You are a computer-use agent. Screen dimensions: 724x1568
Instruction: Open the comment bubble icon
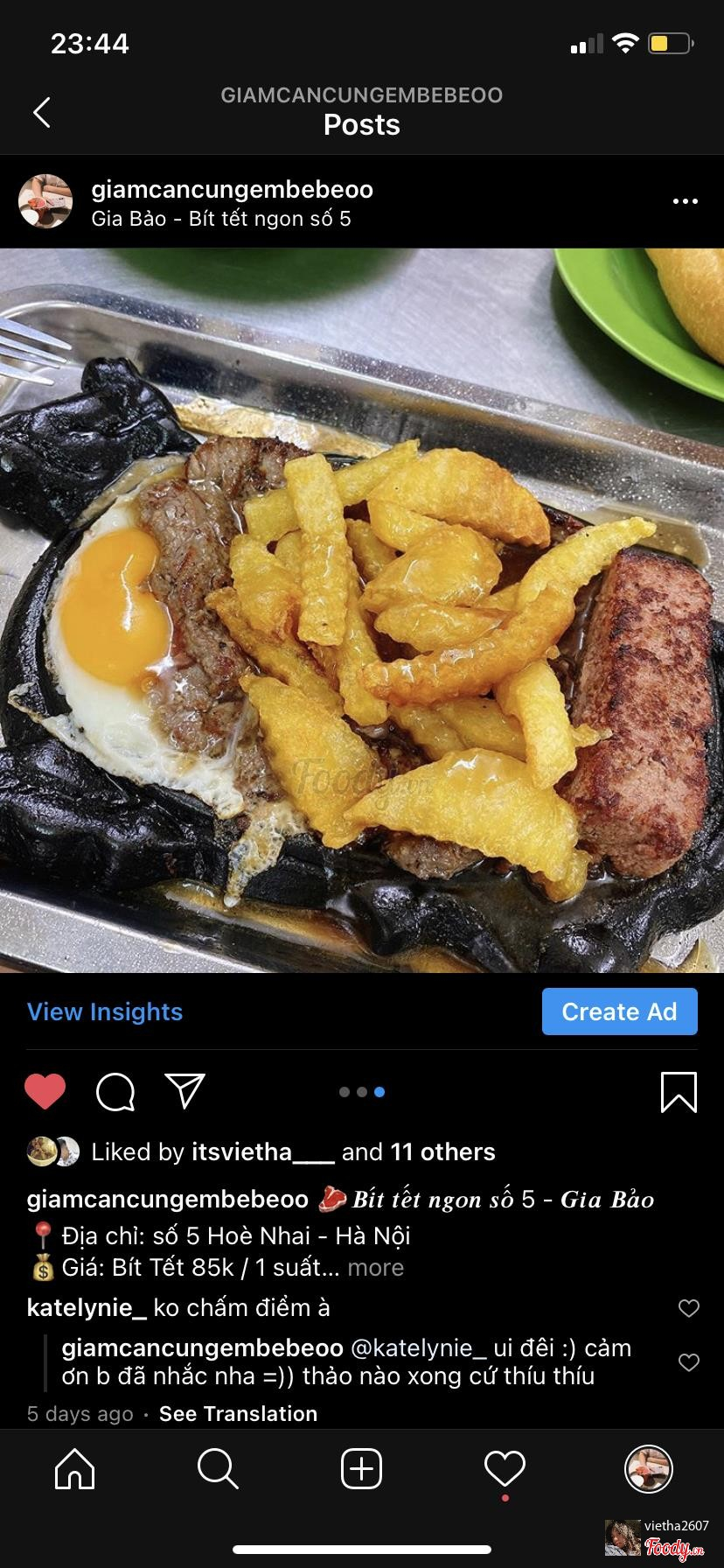point(115,1091)
